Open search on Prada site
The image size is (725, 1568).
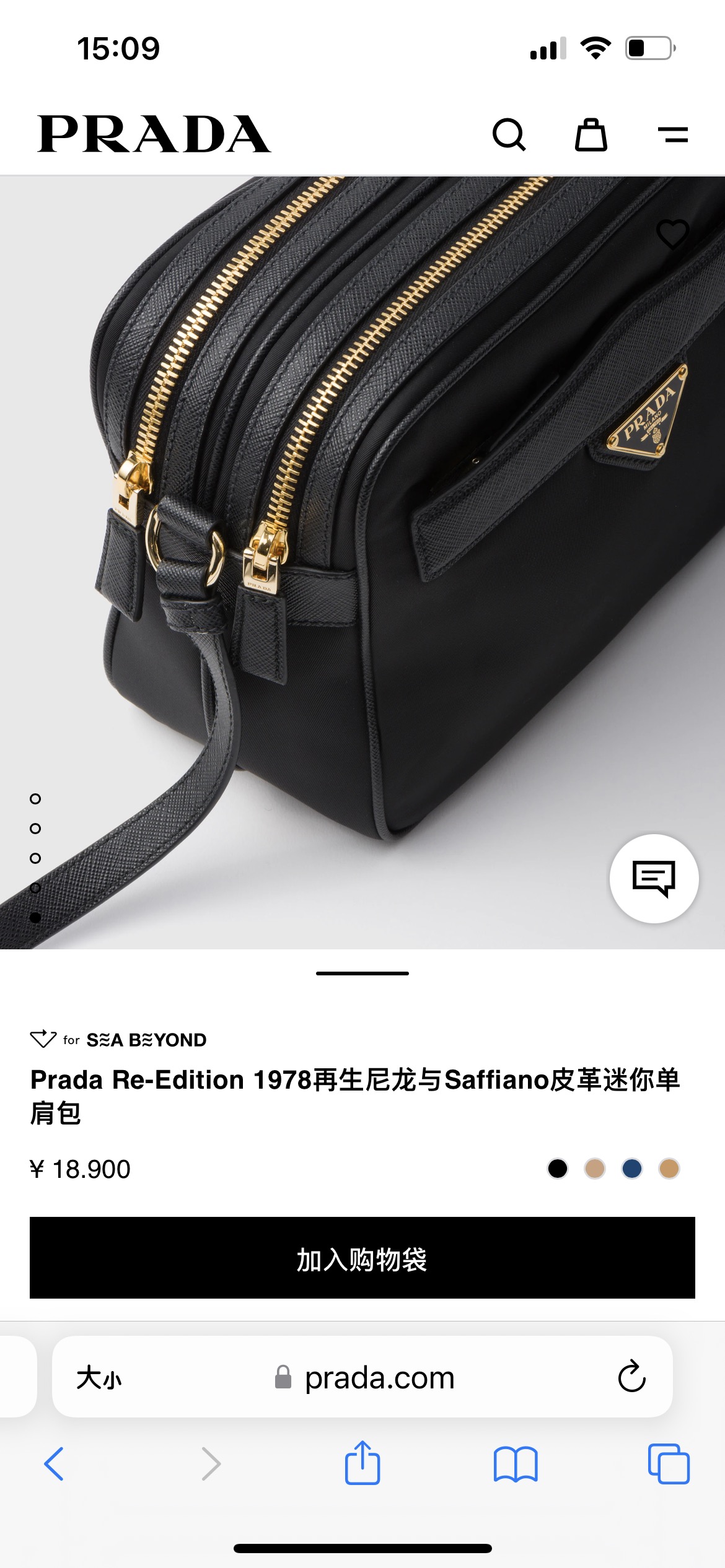[509, 134]
